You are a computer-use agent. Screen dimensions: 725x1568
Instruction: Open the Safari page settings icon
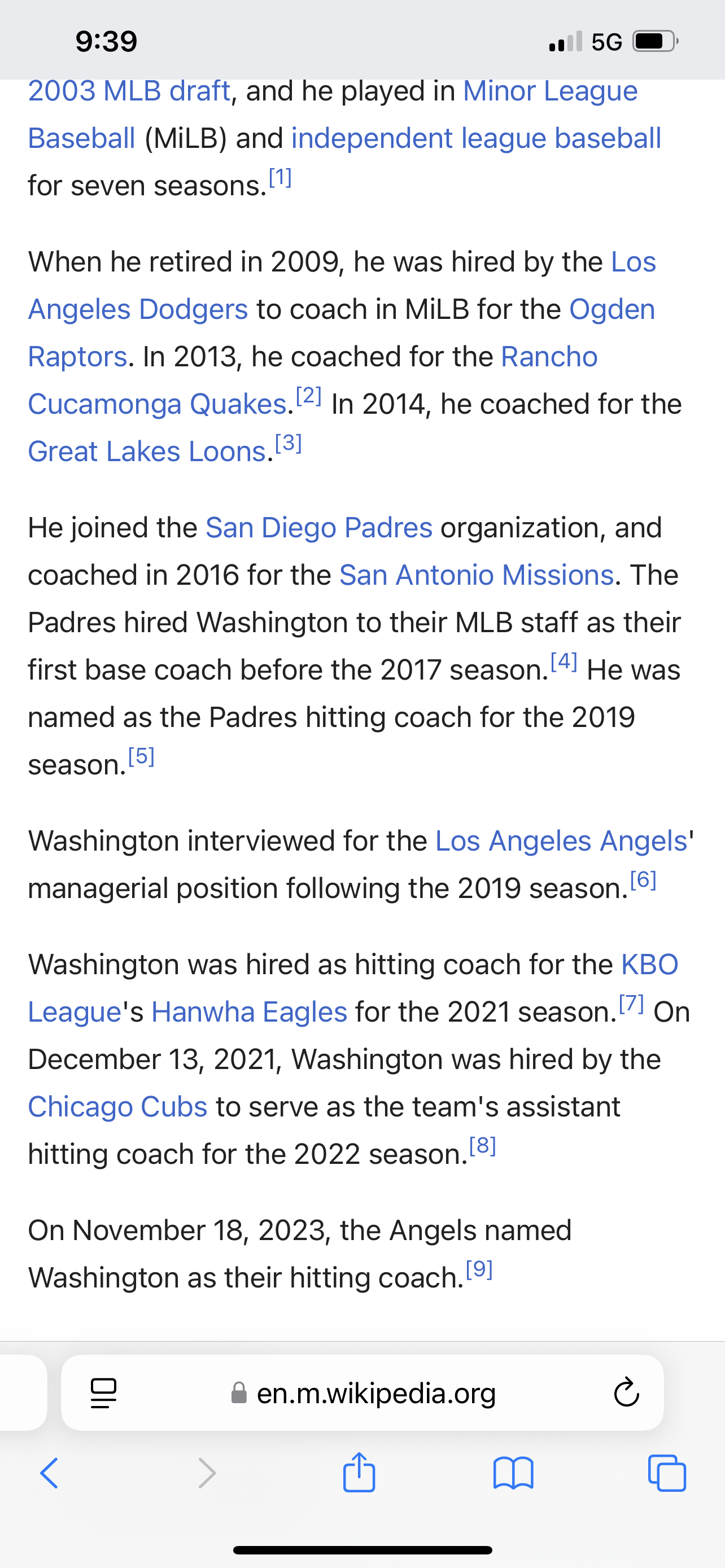(103, 1392)
